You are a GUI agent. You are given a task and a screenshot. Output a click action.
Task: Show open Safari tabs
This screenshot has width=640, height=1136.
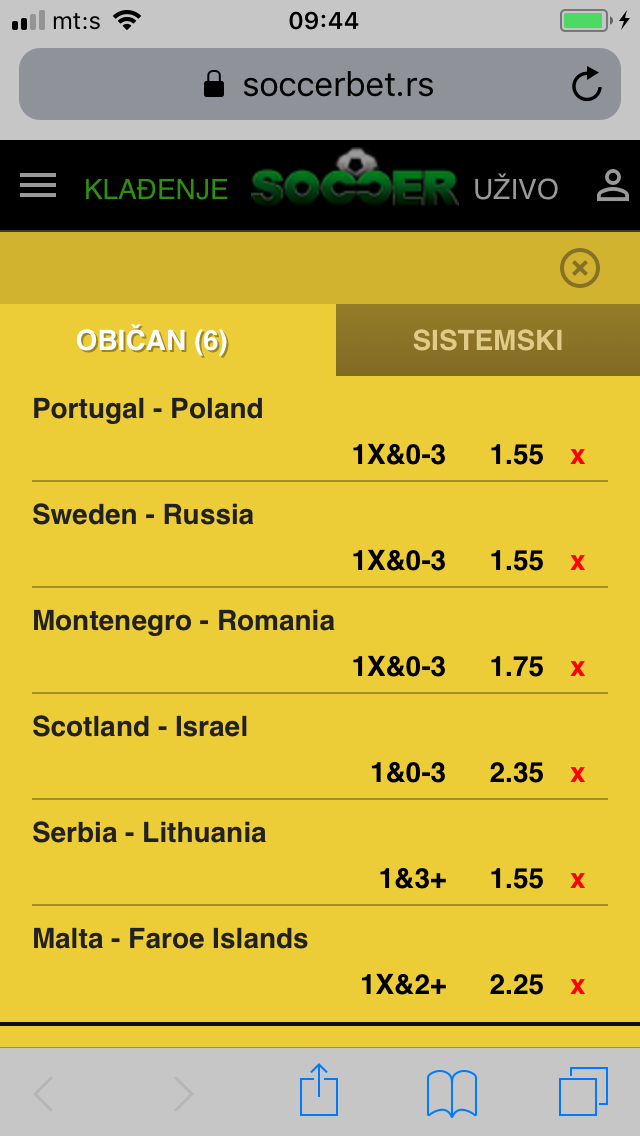[x=583, y=1092]
